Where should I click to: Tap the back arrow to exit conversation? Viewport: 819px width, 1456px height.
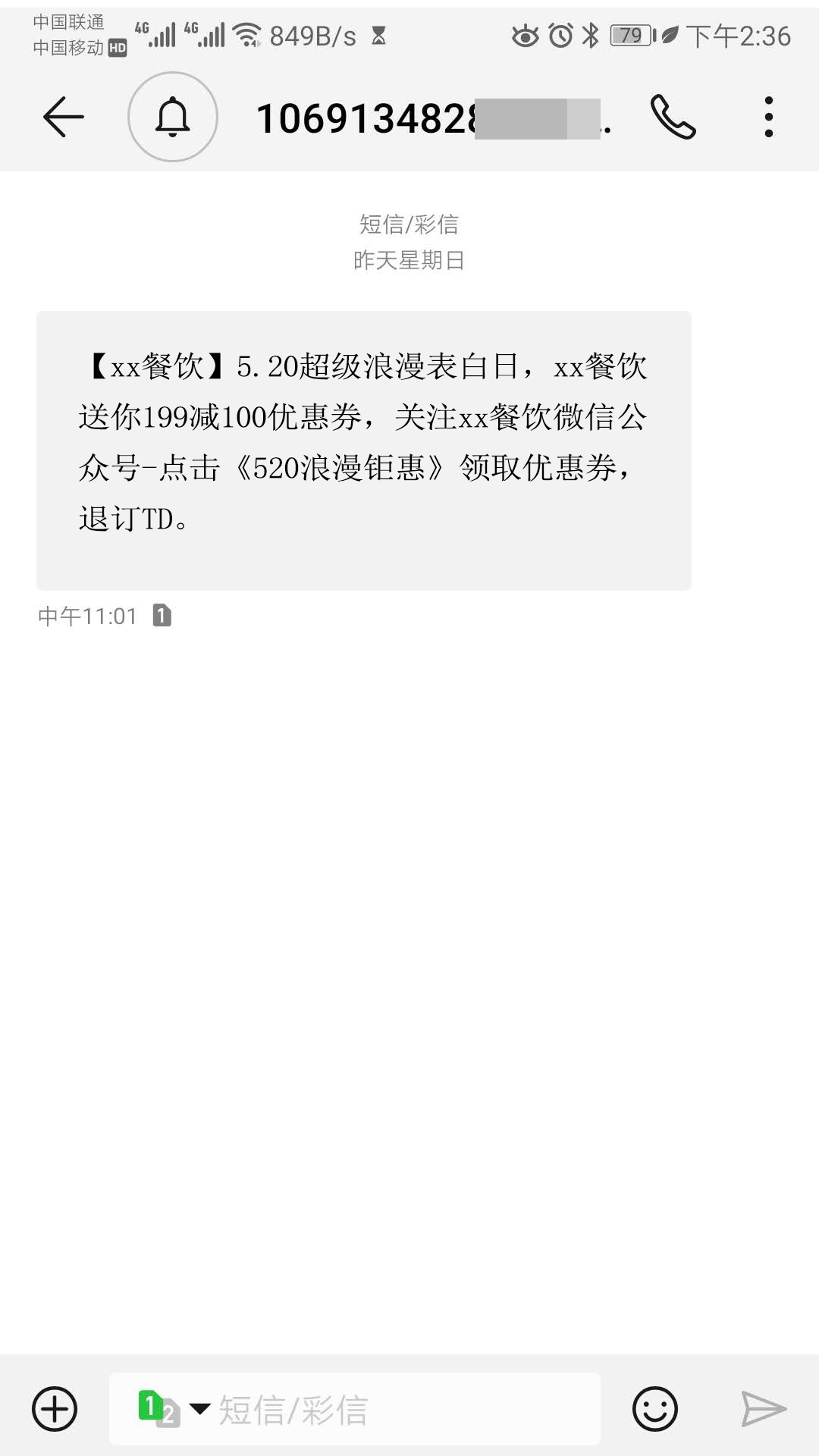click(64, 116)
